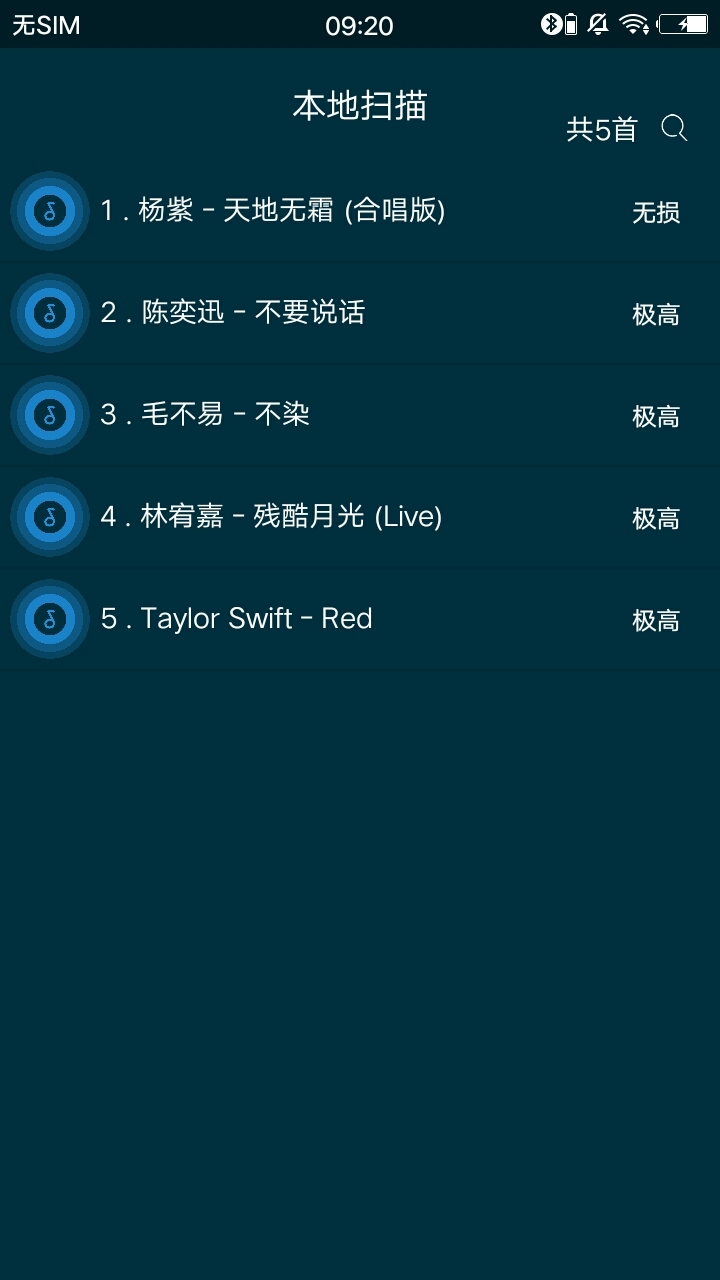Click the 本地扫描 page title

(358, 106)
